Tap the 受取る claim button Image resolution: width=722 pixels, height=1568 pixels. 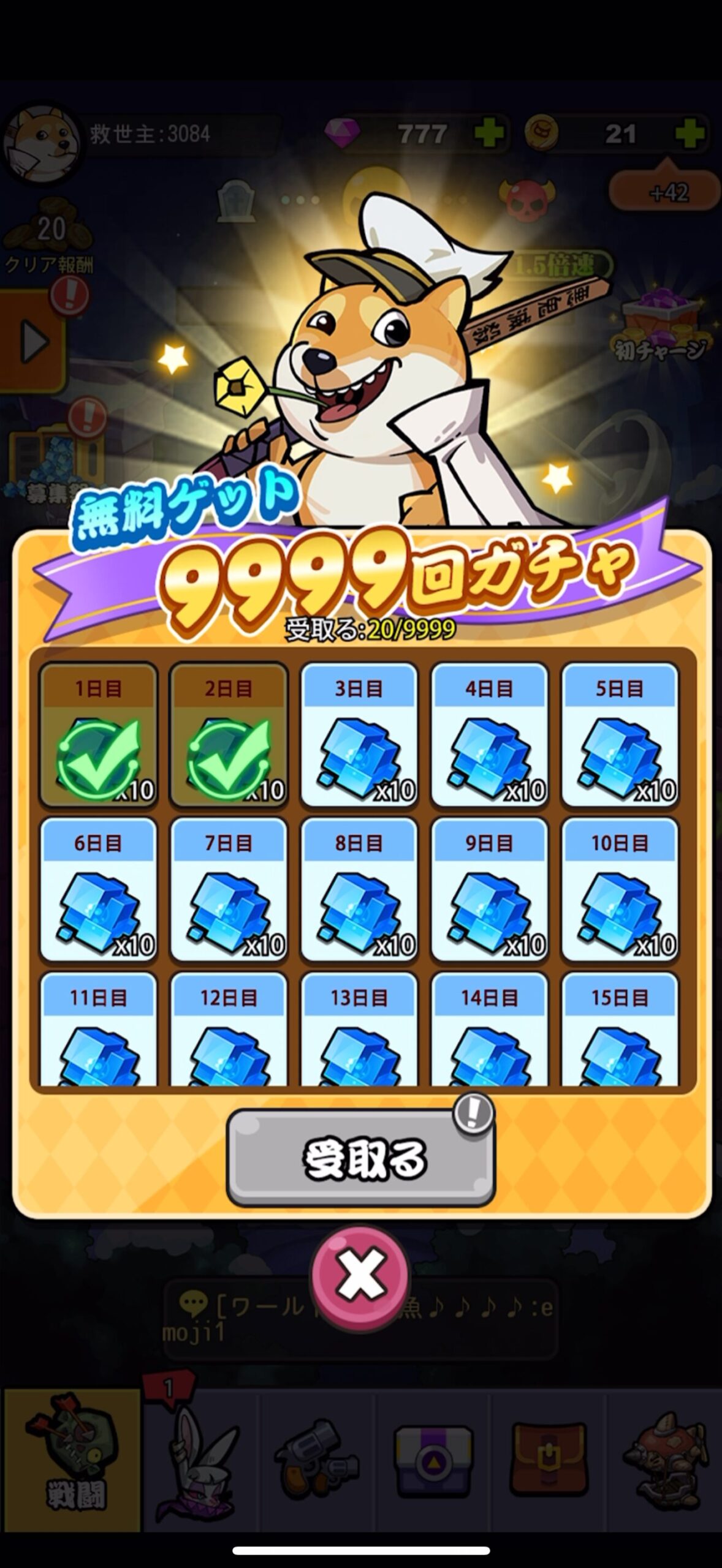coord(361,1159)
